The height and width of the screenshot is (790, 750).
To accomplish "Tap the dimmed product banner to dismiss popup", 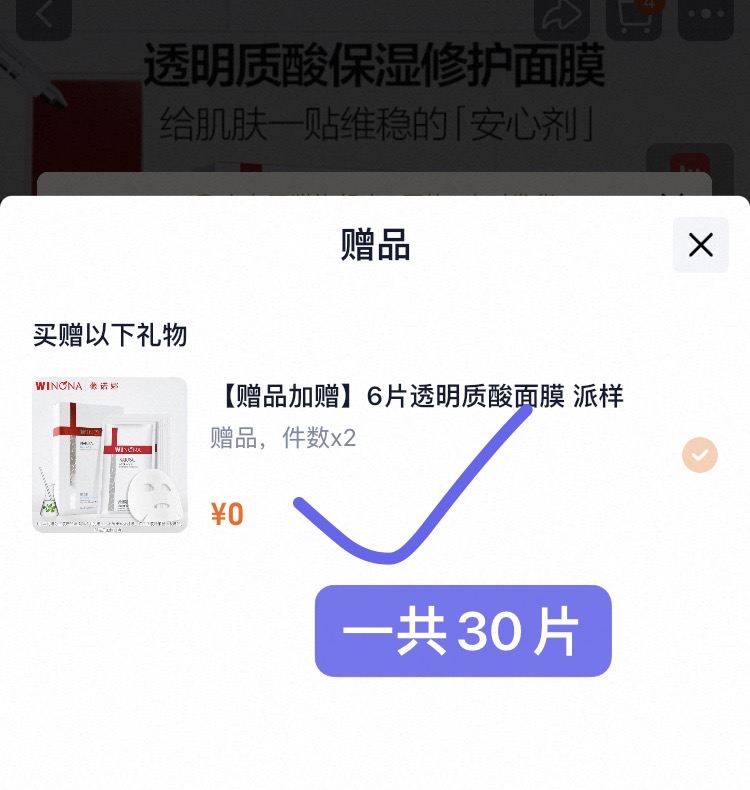I will [375, 100].
